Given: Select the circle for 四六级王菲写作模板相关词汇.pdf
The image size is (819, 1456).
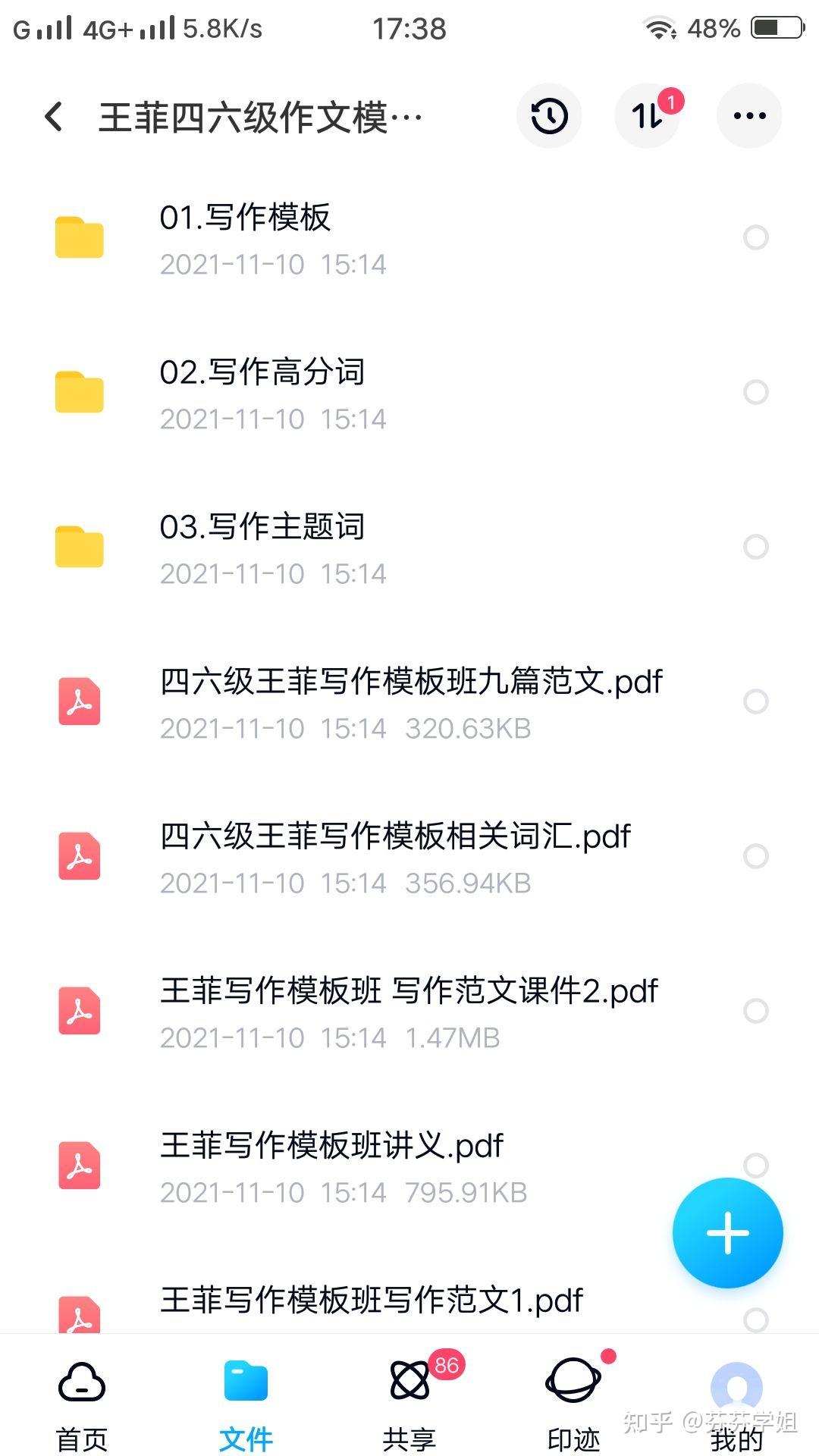Looking at the screenshot, I should click(755, 856).
